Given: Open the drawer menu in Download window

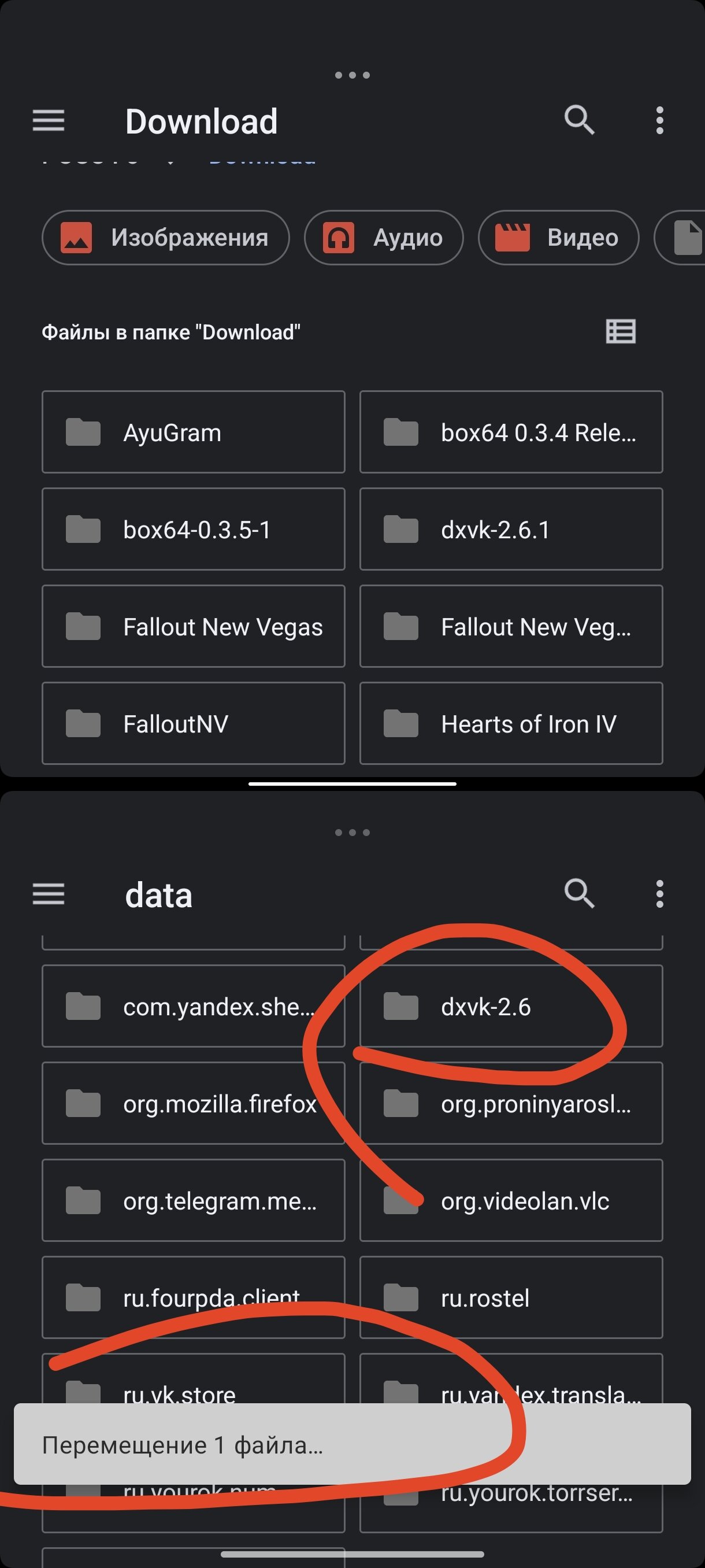Looking at the screenshot, I should tap(49, 120).
